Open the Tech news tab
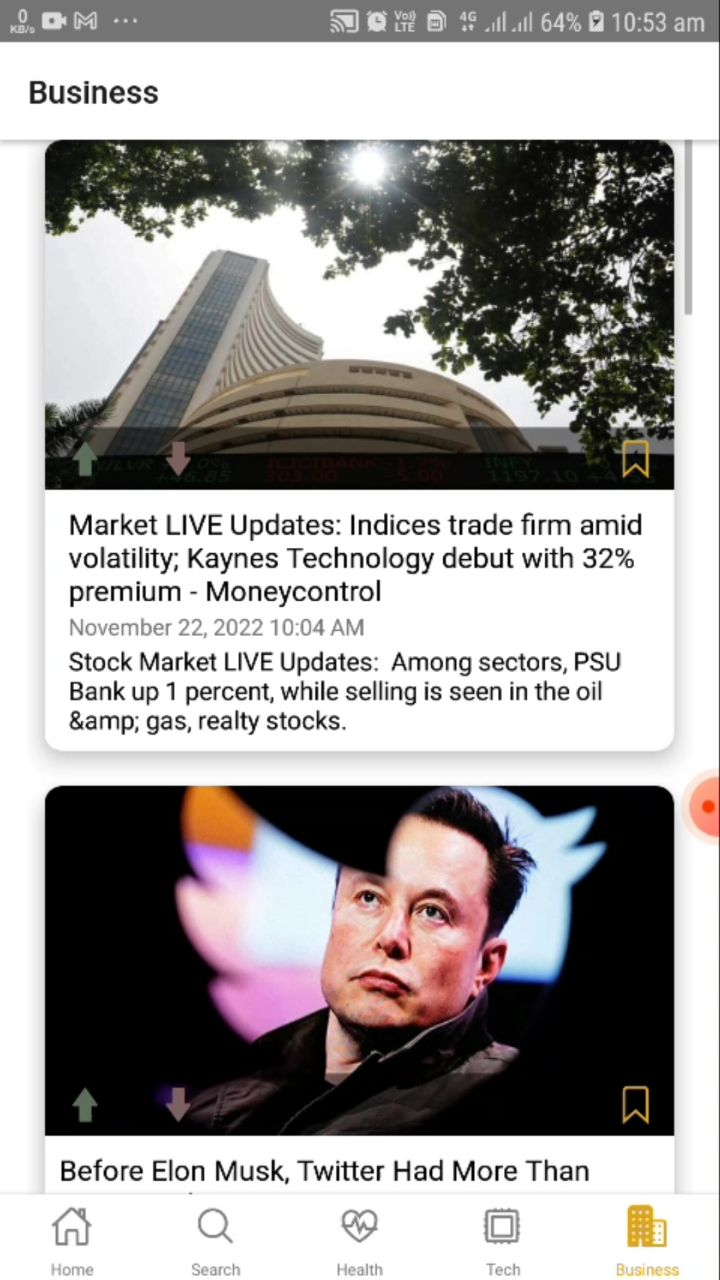The height and width of the screenshot is (1280, 720). (502, 1241)
